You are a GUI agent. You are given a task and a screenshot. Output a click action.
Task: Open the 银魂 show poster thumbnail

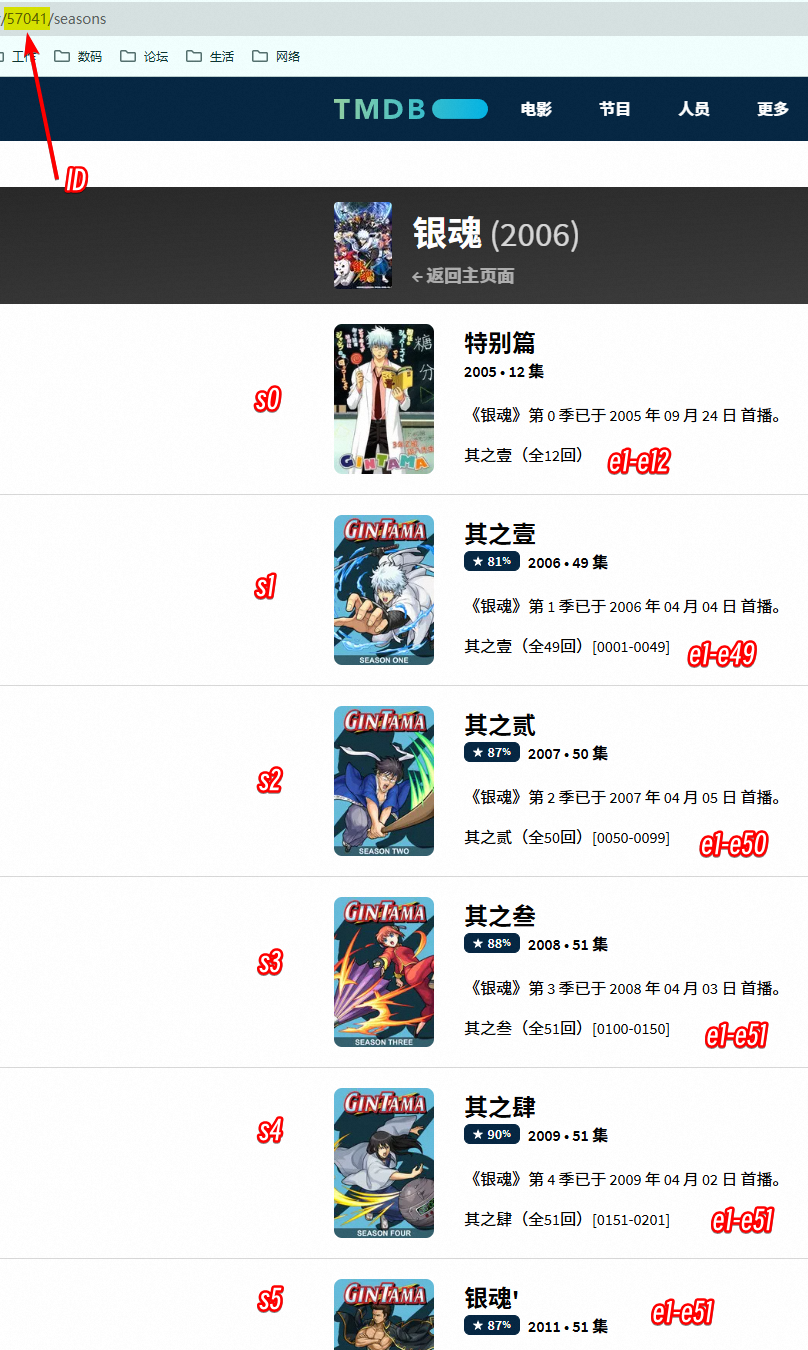click(362, 245)
